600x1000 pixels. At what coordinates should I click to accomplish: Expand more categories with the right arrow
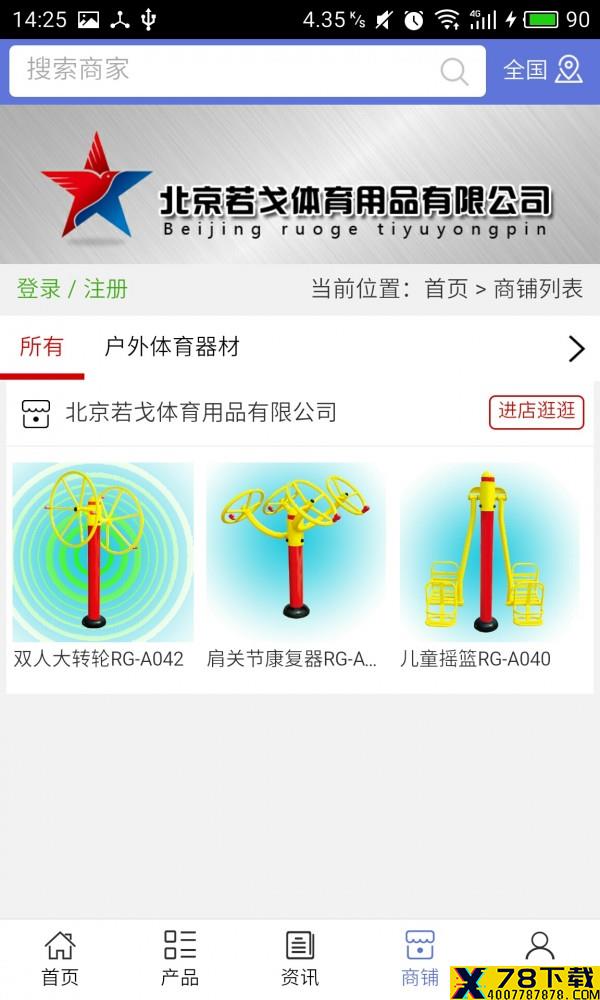pos(576,348)
